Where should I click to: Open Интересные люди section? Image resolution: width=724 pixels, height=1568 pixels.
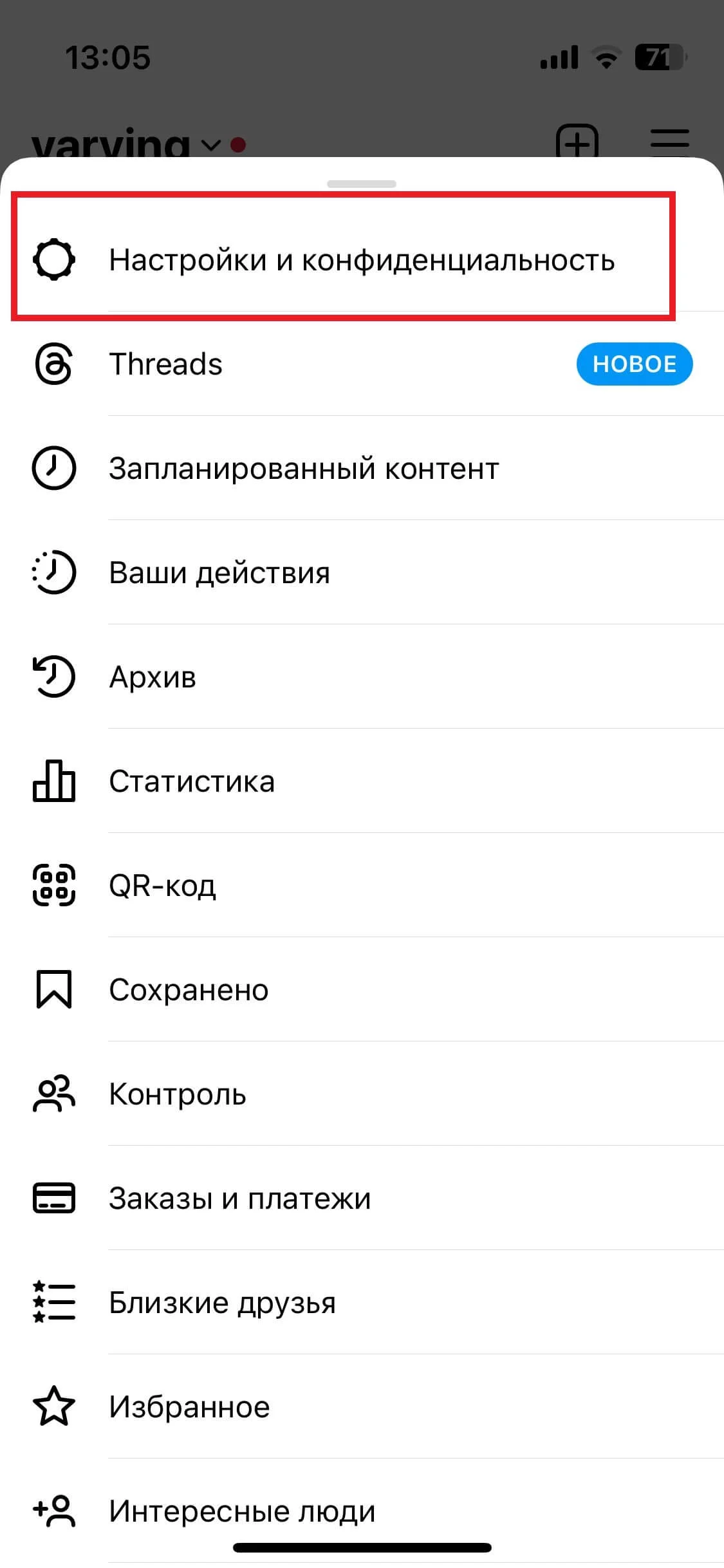pos(241,1511)
